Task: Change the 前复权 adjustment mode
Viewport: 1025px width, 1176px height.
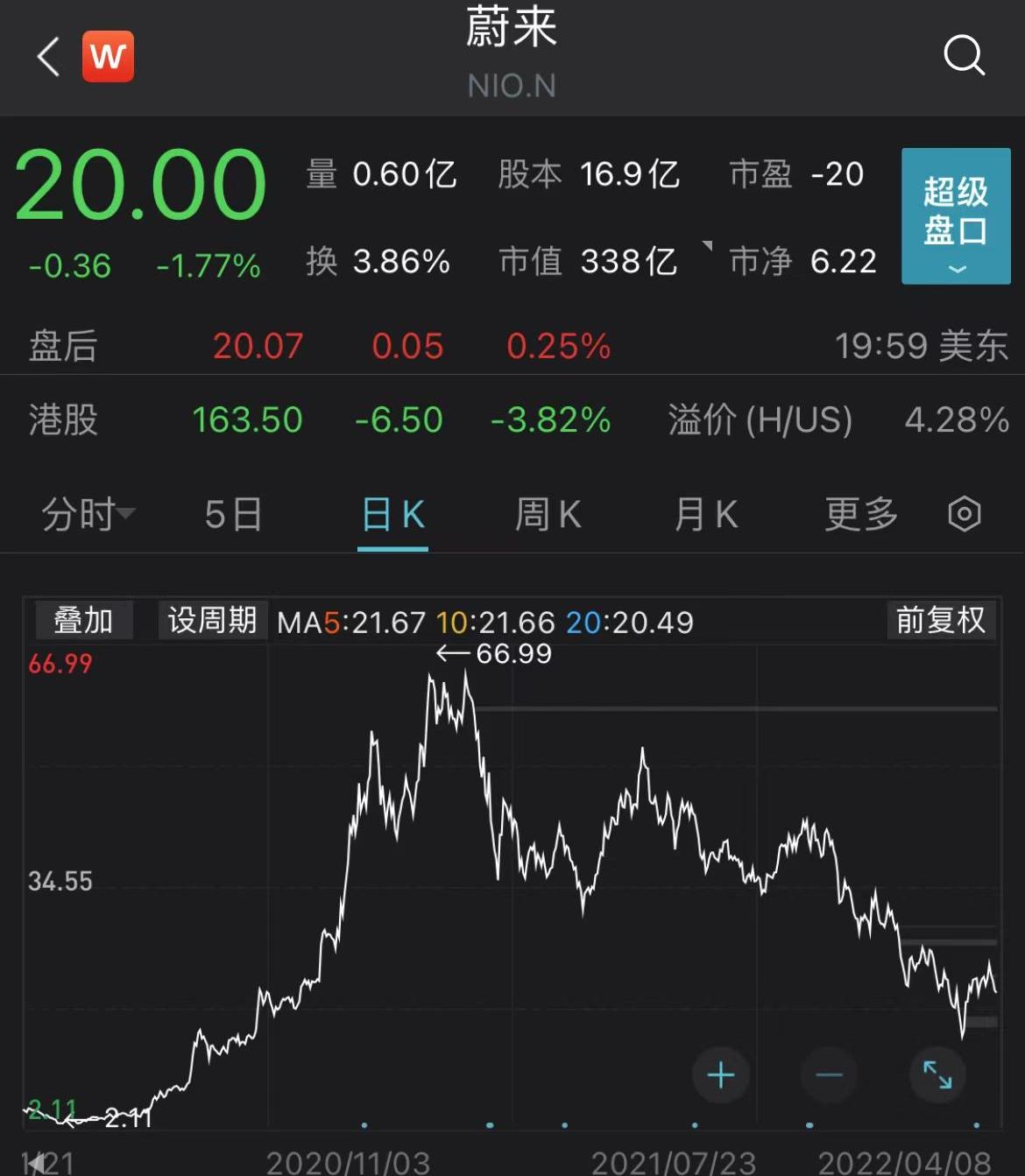Action: pos(941,620)
